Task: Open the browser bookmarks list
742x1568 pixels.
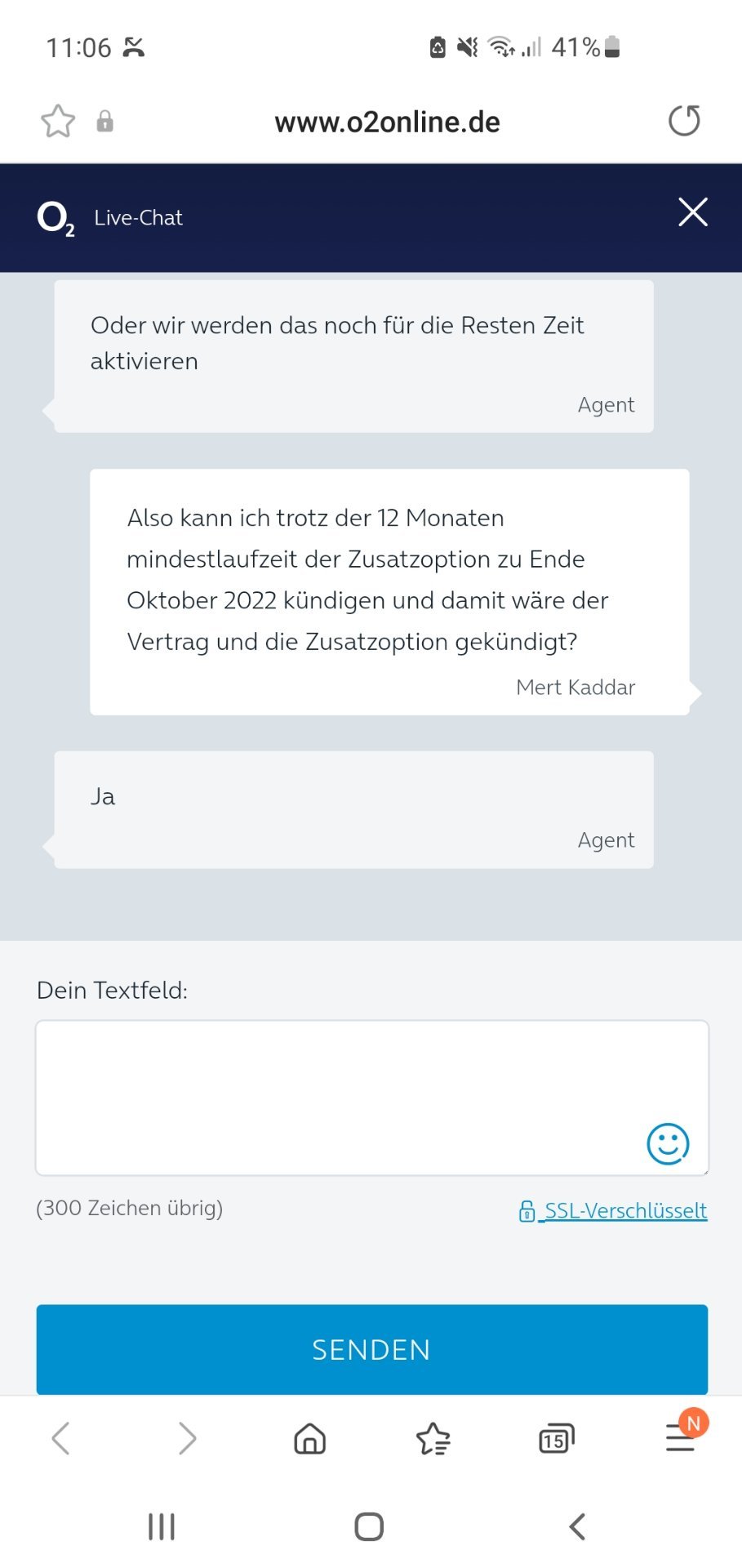Action: (x=433, y=1438)
